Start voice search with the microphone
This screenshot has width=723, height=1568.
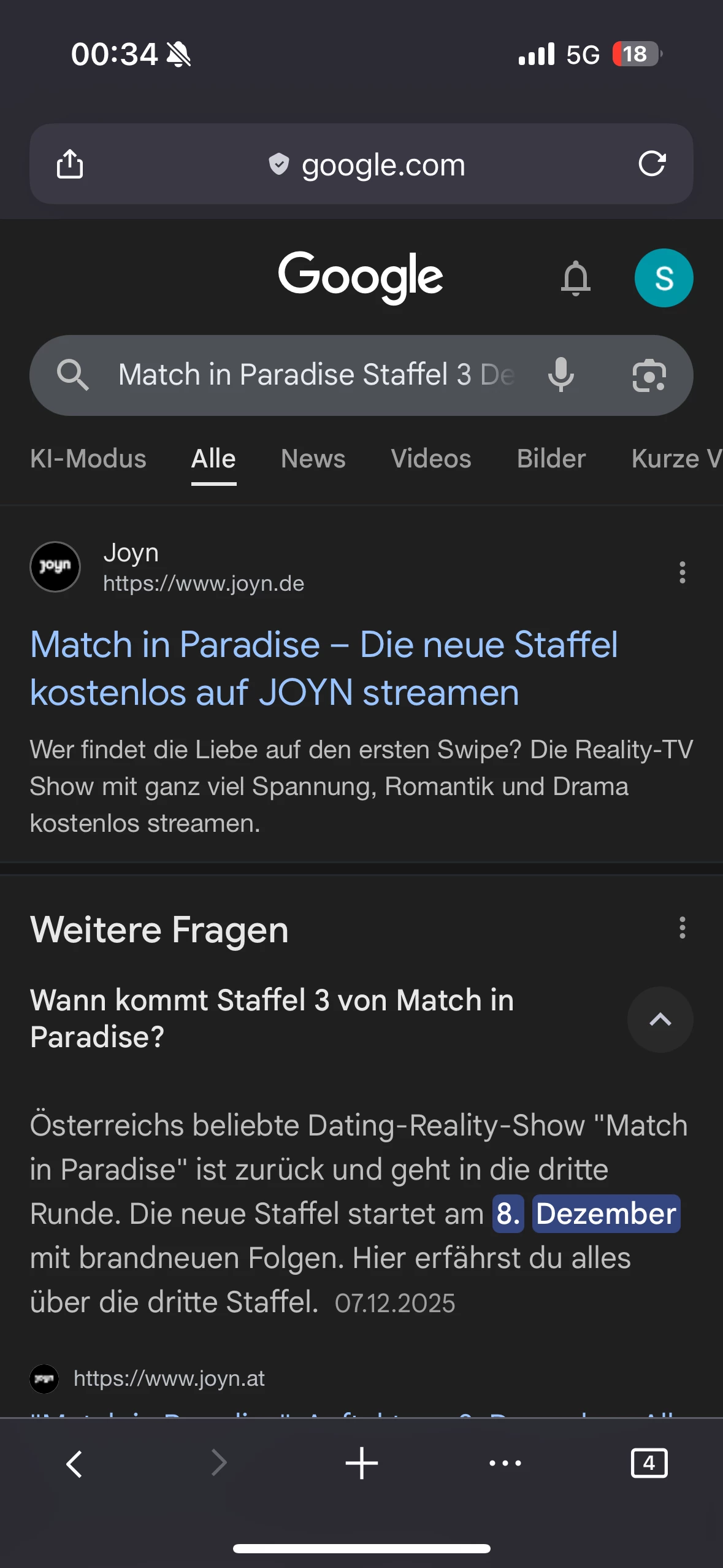pos(560,375)
